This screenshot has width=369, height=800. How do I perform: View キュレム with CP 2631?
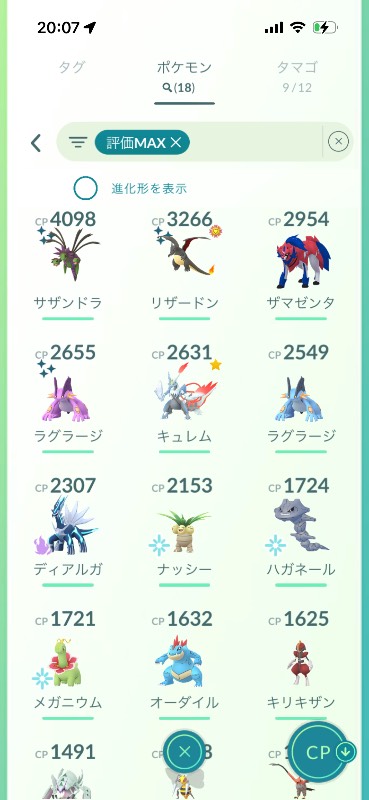(x=185, y=397)
